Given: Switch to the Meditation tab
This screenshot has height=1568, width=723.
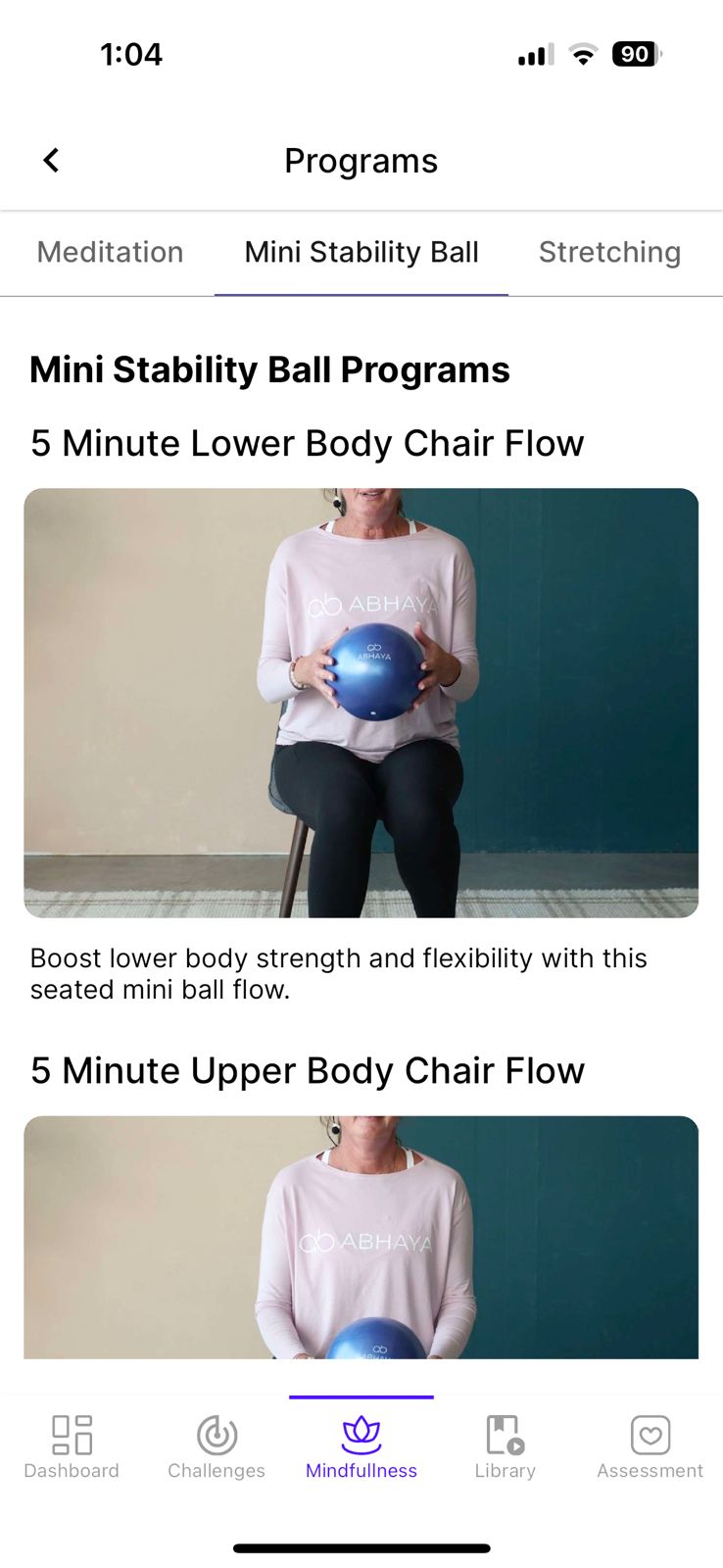Looking at the screenshot, I should point(110,253).
